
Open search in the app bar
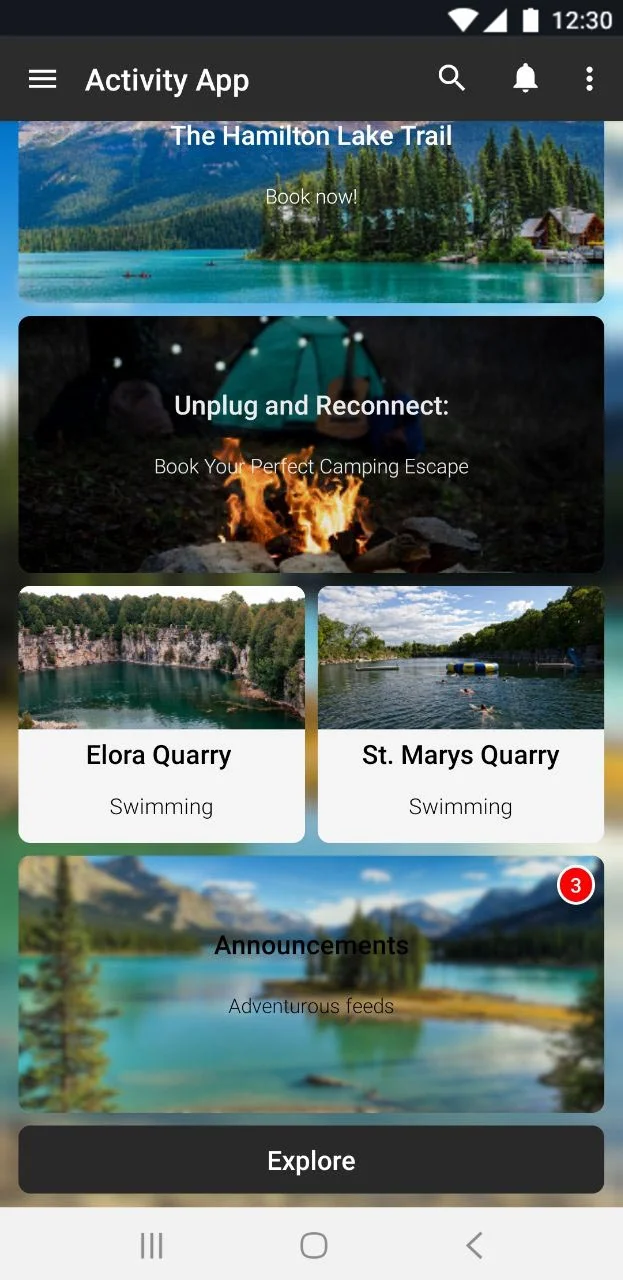[x=452, y=78]
